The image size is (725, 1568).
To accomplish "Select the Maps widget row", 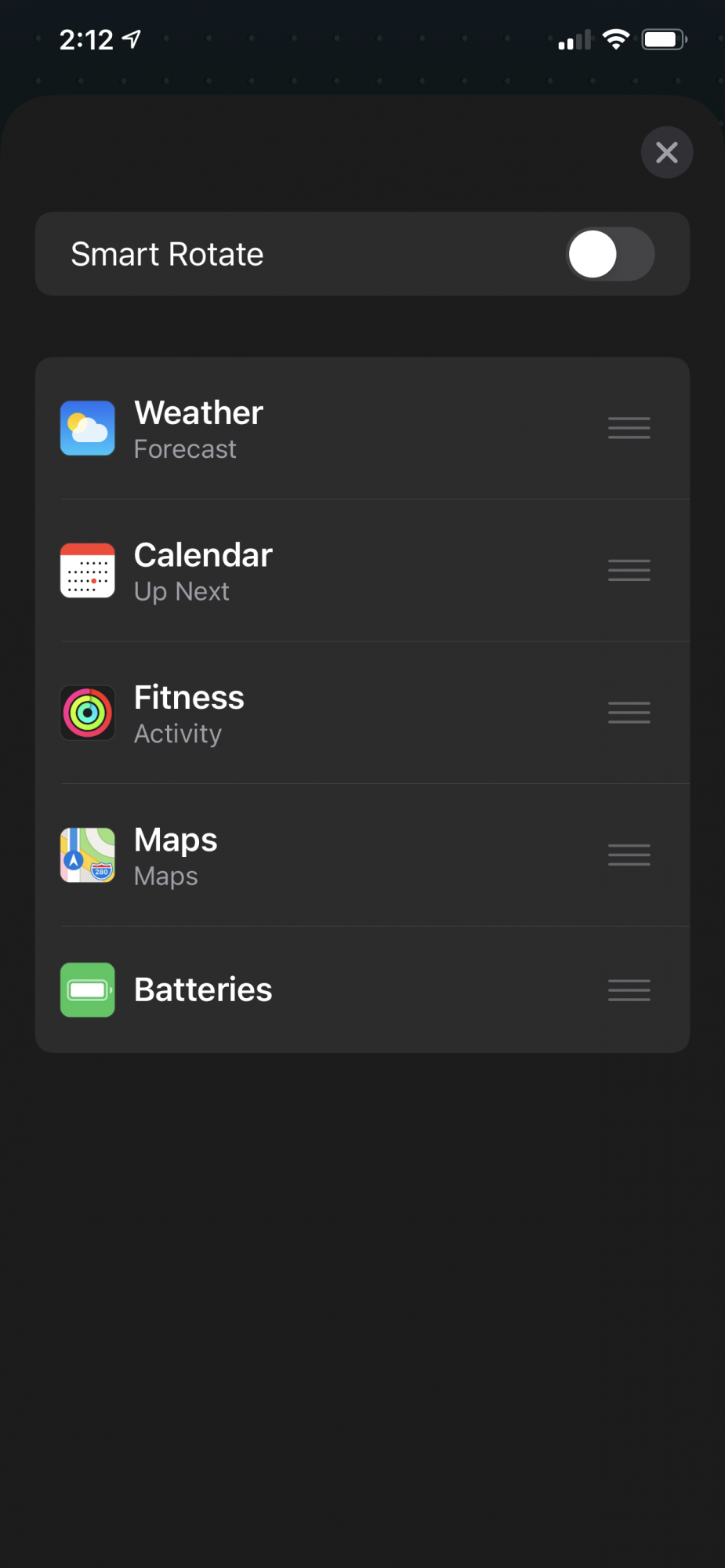I will 362,855.
